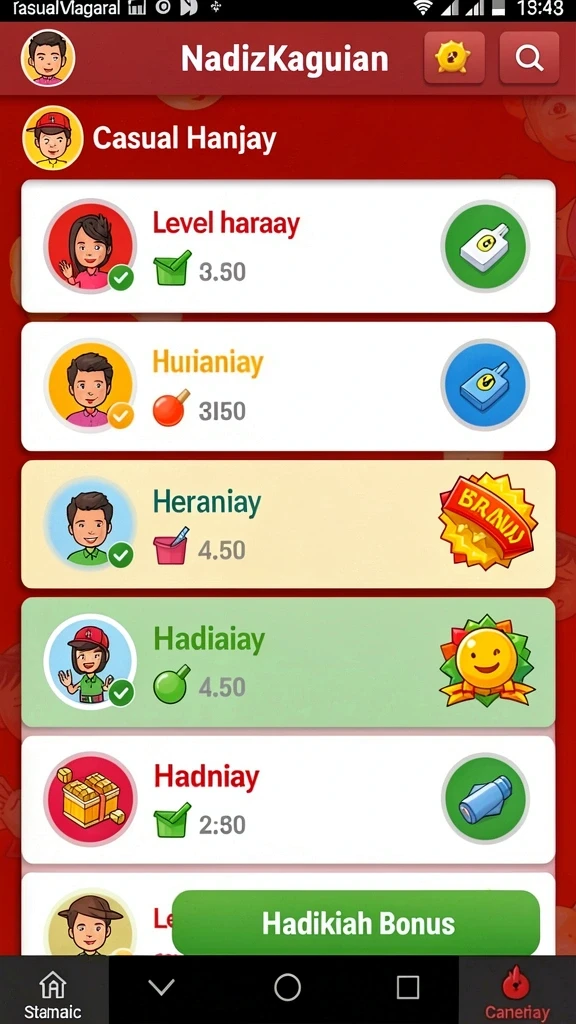Open the Huiianiay card

click(288, 386)
